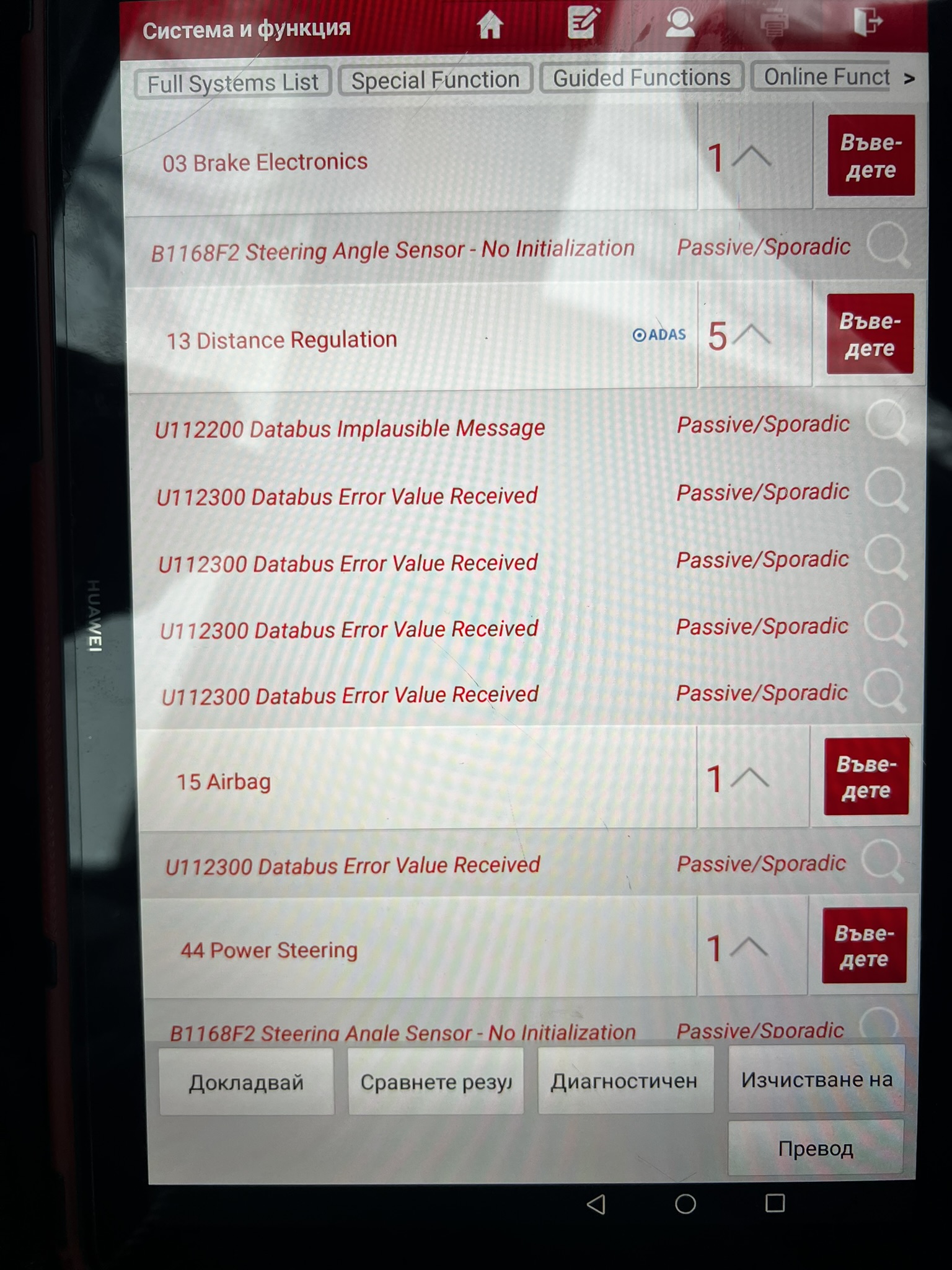Tap the exit icon in the header

click(x=867, y=23)
